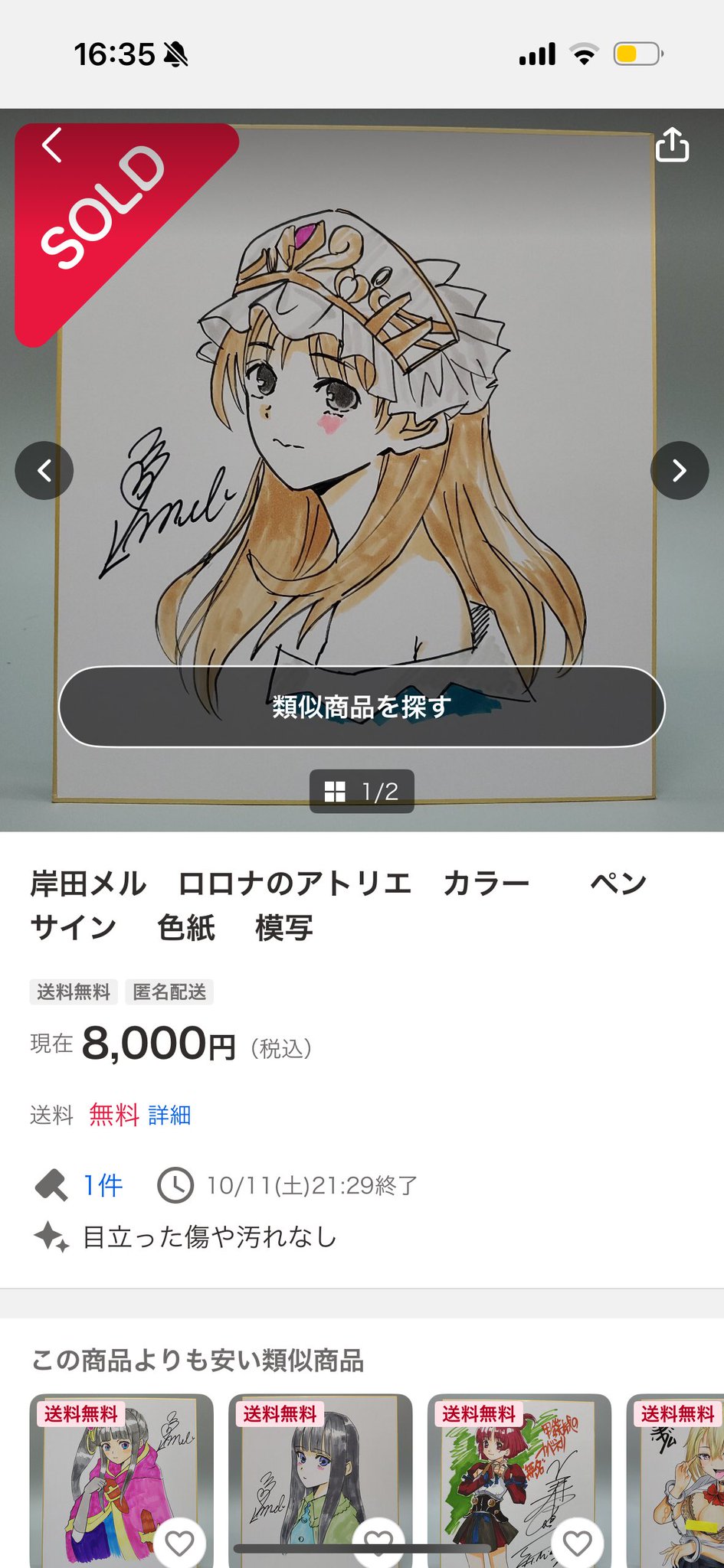The height and width of the screenshot is (1568, 724).
Task: Show the next product image
Action: [679, 470]
